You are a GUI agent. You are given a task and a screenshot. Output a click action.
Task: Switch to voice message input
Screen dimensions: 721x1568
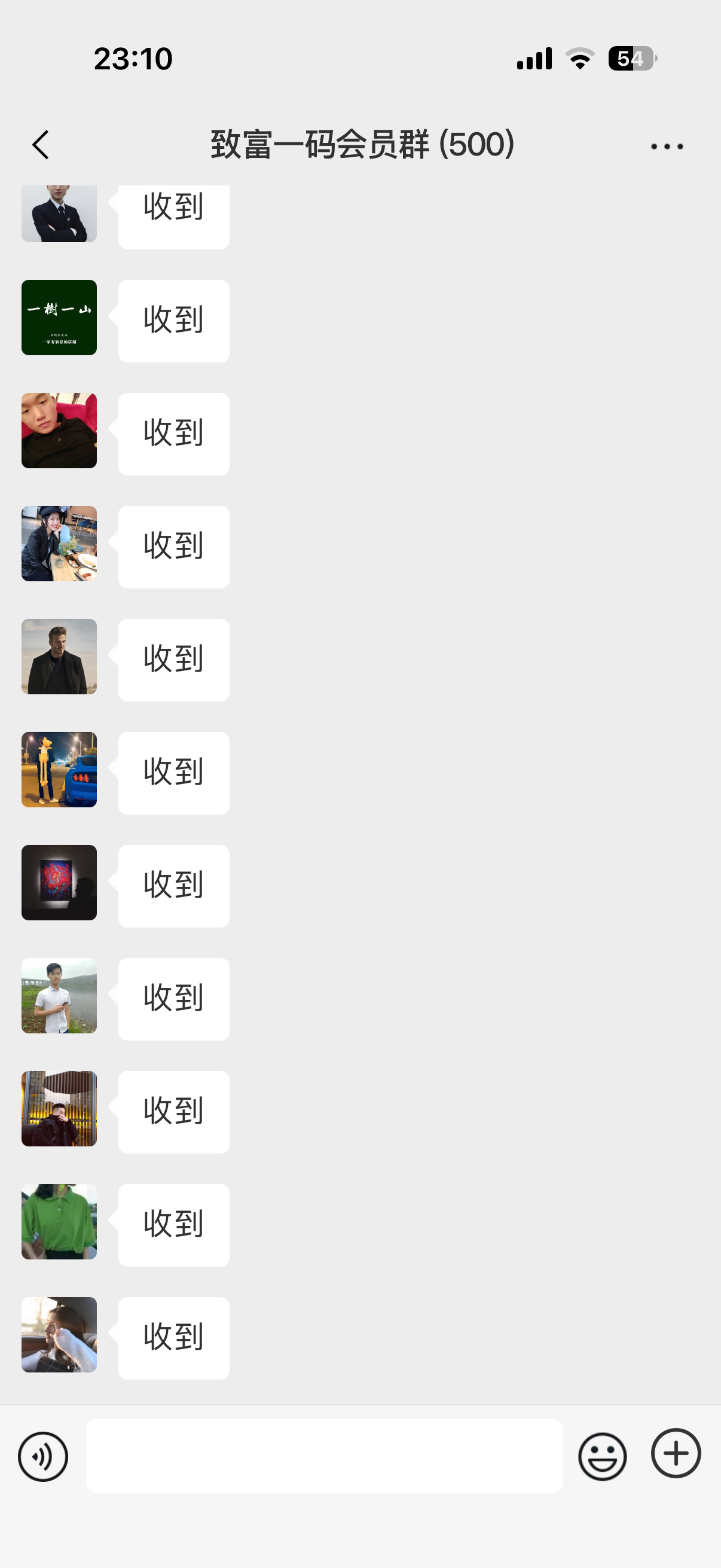(43, 1457)
